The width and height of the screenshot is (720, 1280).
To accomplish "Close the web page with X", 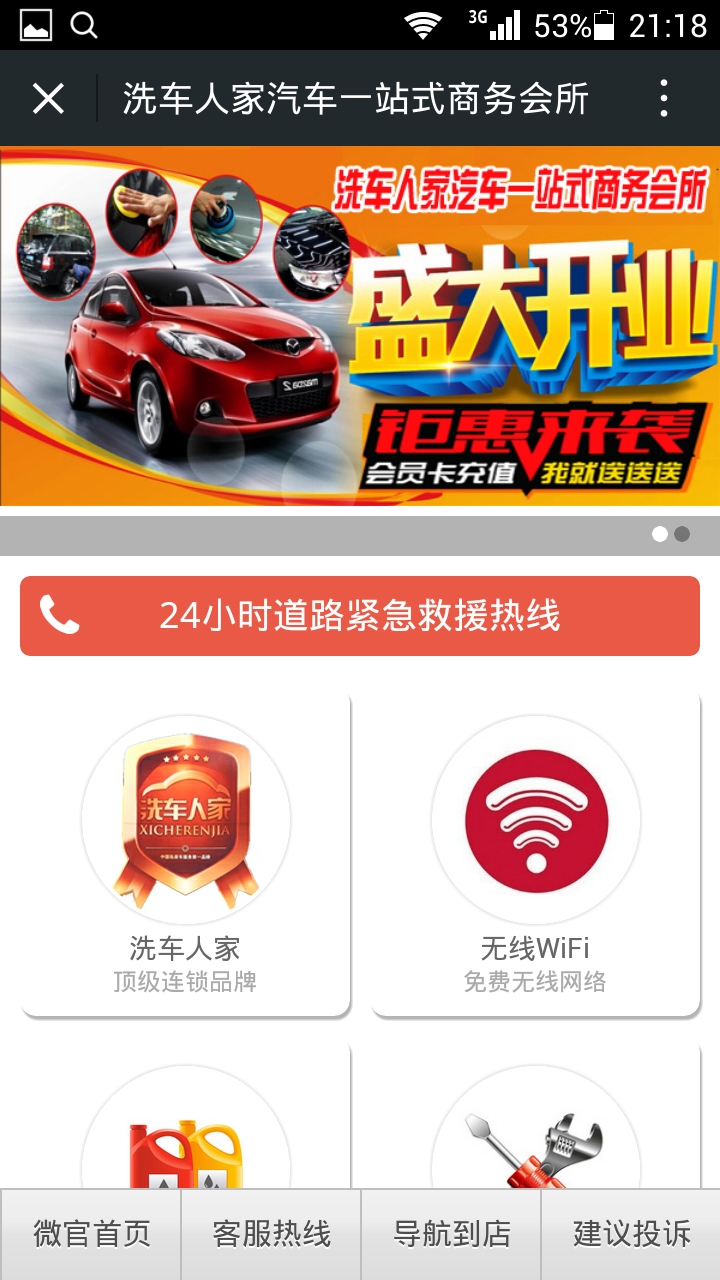I will click(48, 99).
